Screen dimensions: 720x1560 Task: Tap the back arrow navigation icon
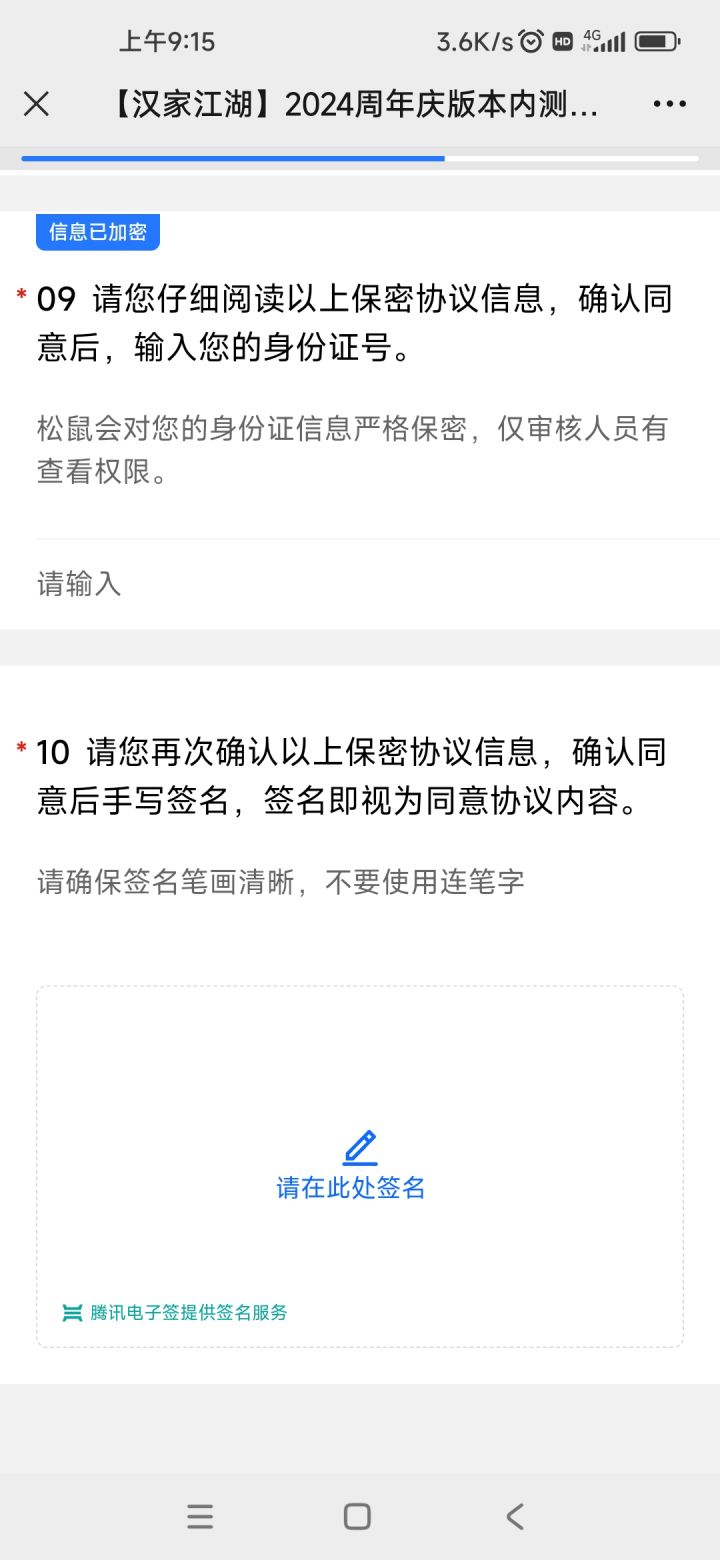tap(513, 1516)
